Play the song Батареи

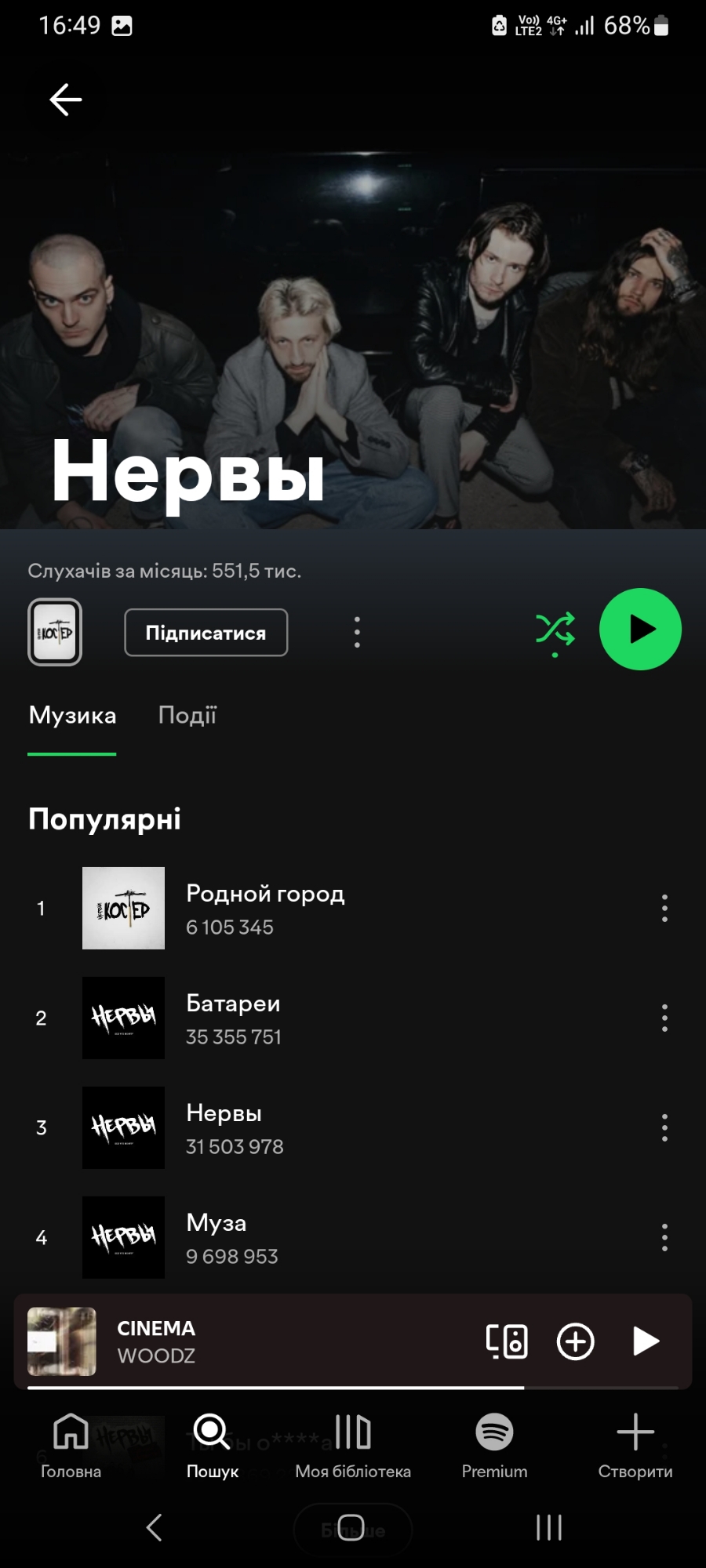coord(234,1018)
